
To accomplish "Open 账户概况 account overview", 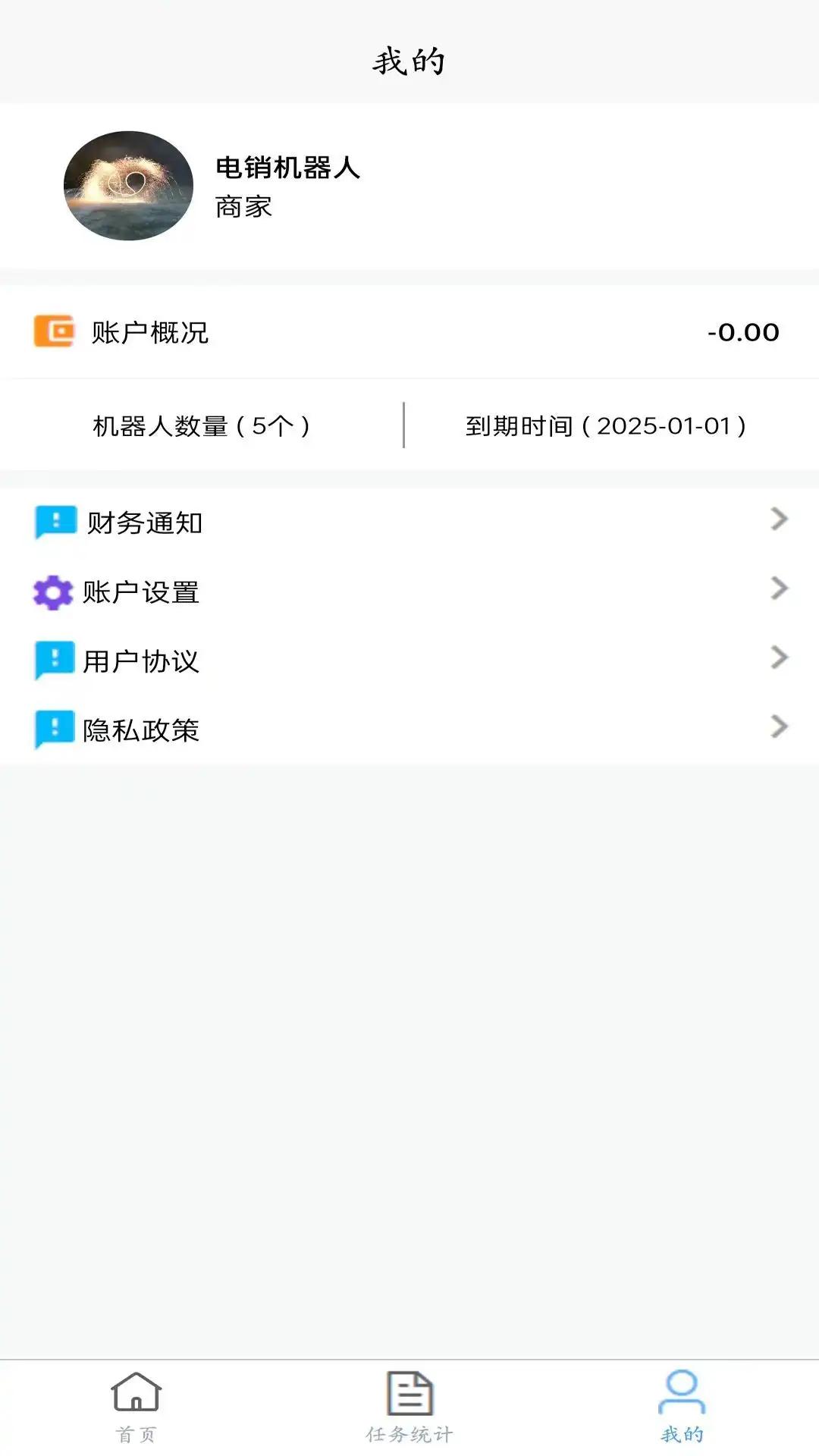I will point(151,331).
